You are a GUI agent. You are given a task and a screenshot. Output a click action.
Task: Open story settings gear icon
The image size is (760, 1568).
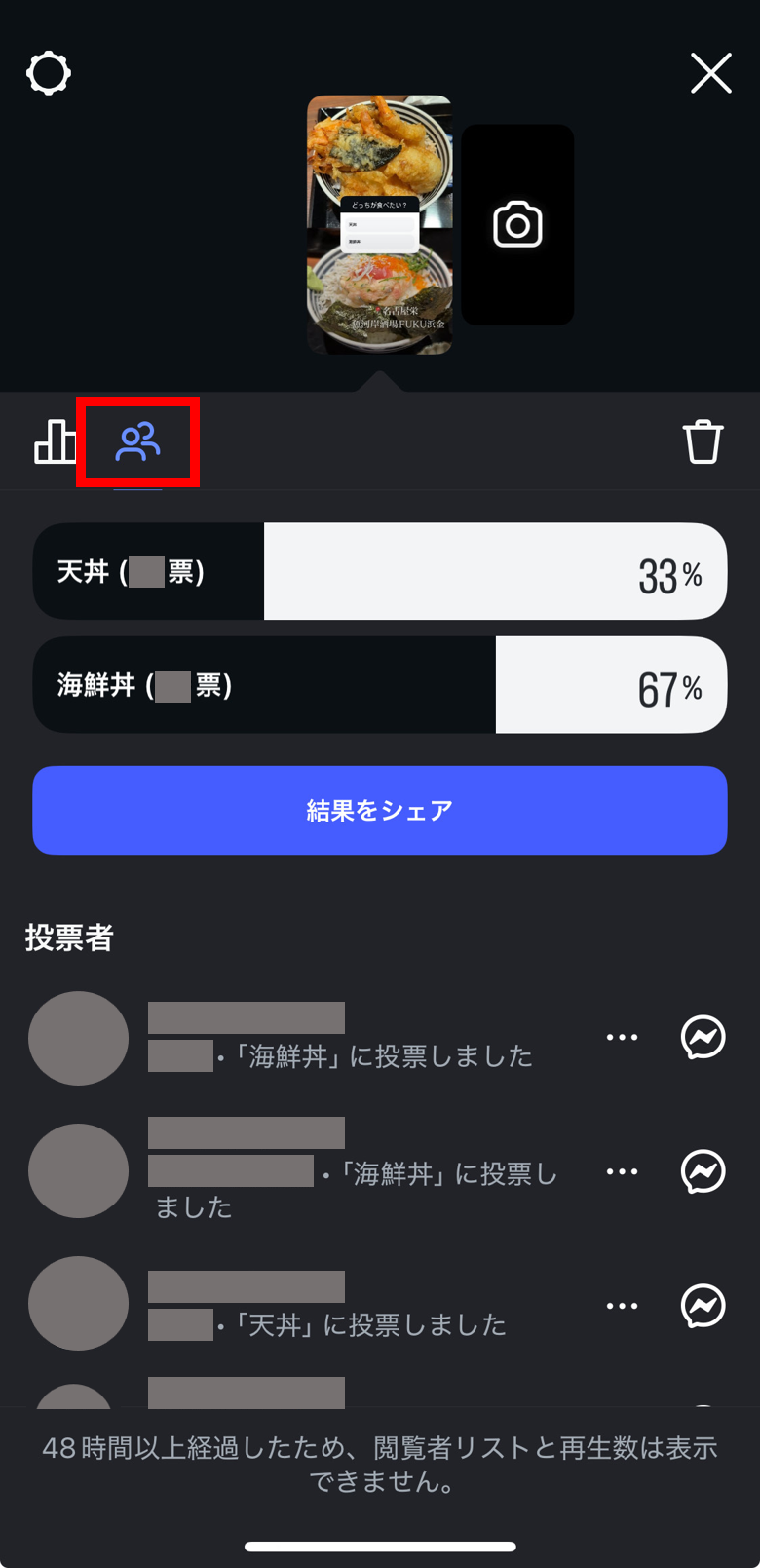pos(49,73)
